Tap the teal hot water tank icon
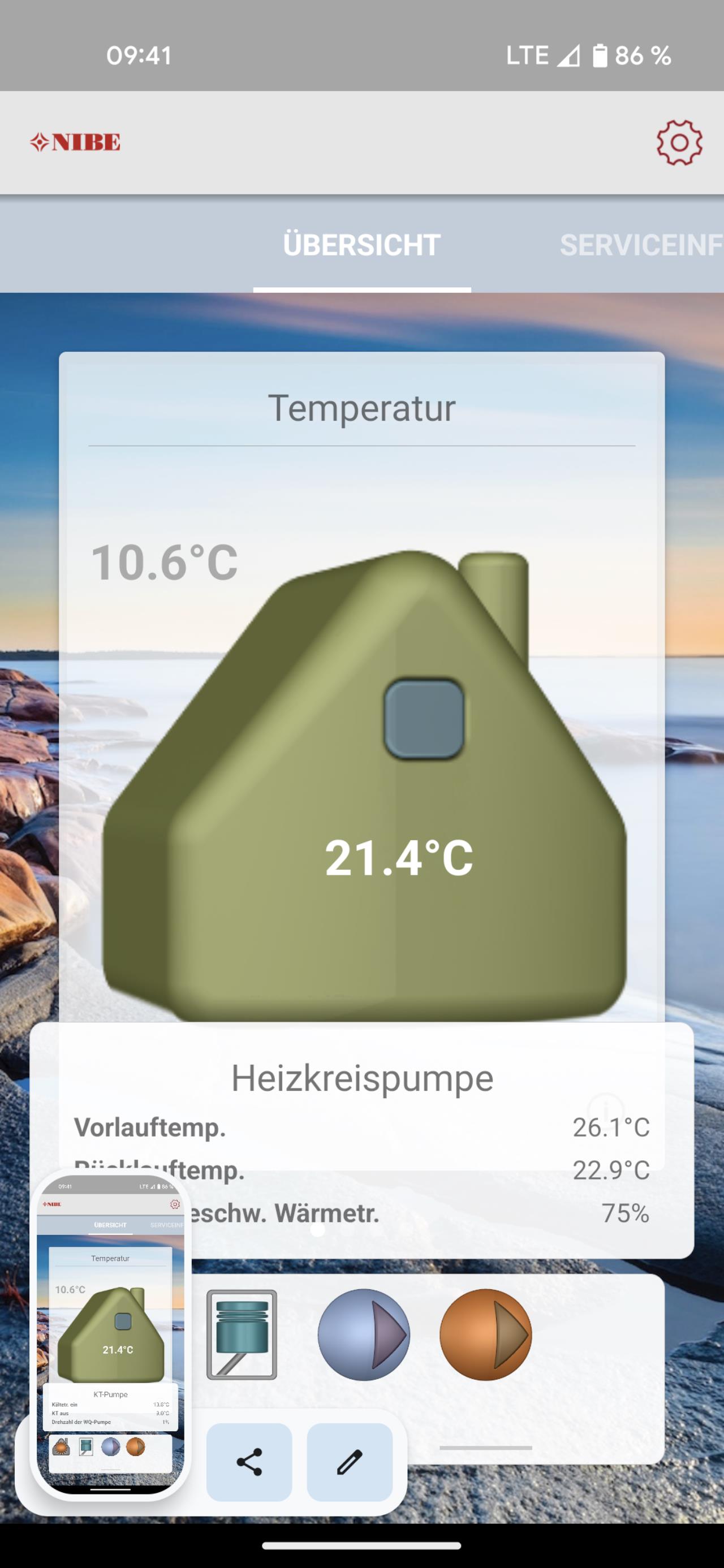This screenshot has width=724, height=1568. (x=242, y=1334)
